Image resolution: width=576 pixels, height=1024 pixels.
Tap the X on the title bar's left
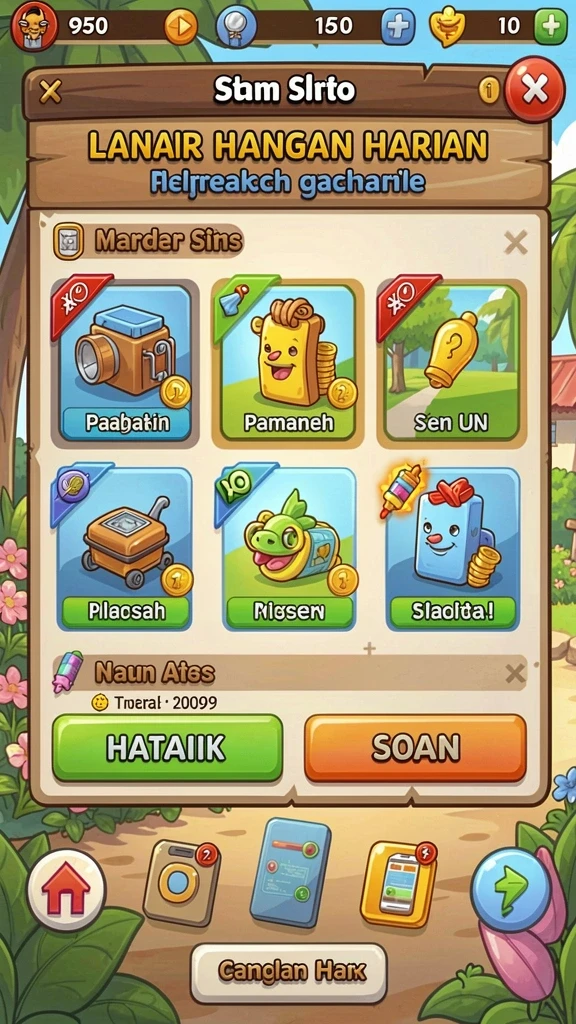(x=50, y=91)
